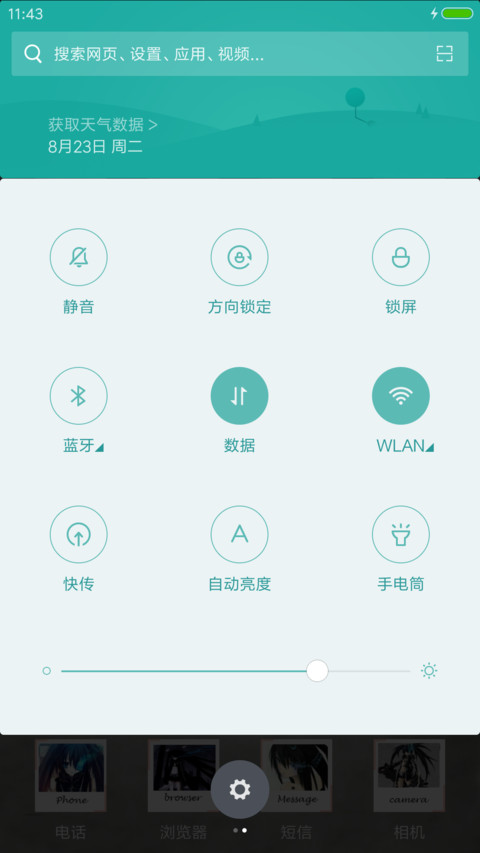This screenshot has height=853, width=480.
Task: Open the 获取天气数据 weather link
Action: coord(103,125)
